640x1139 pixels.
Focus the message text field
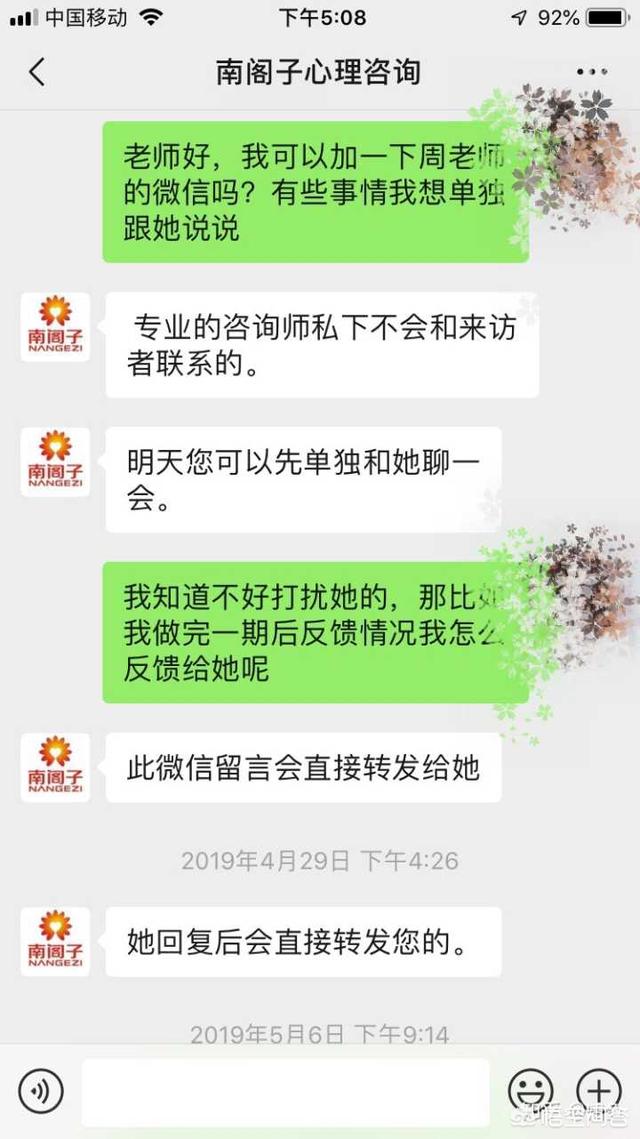click(x=286, y=1091)
